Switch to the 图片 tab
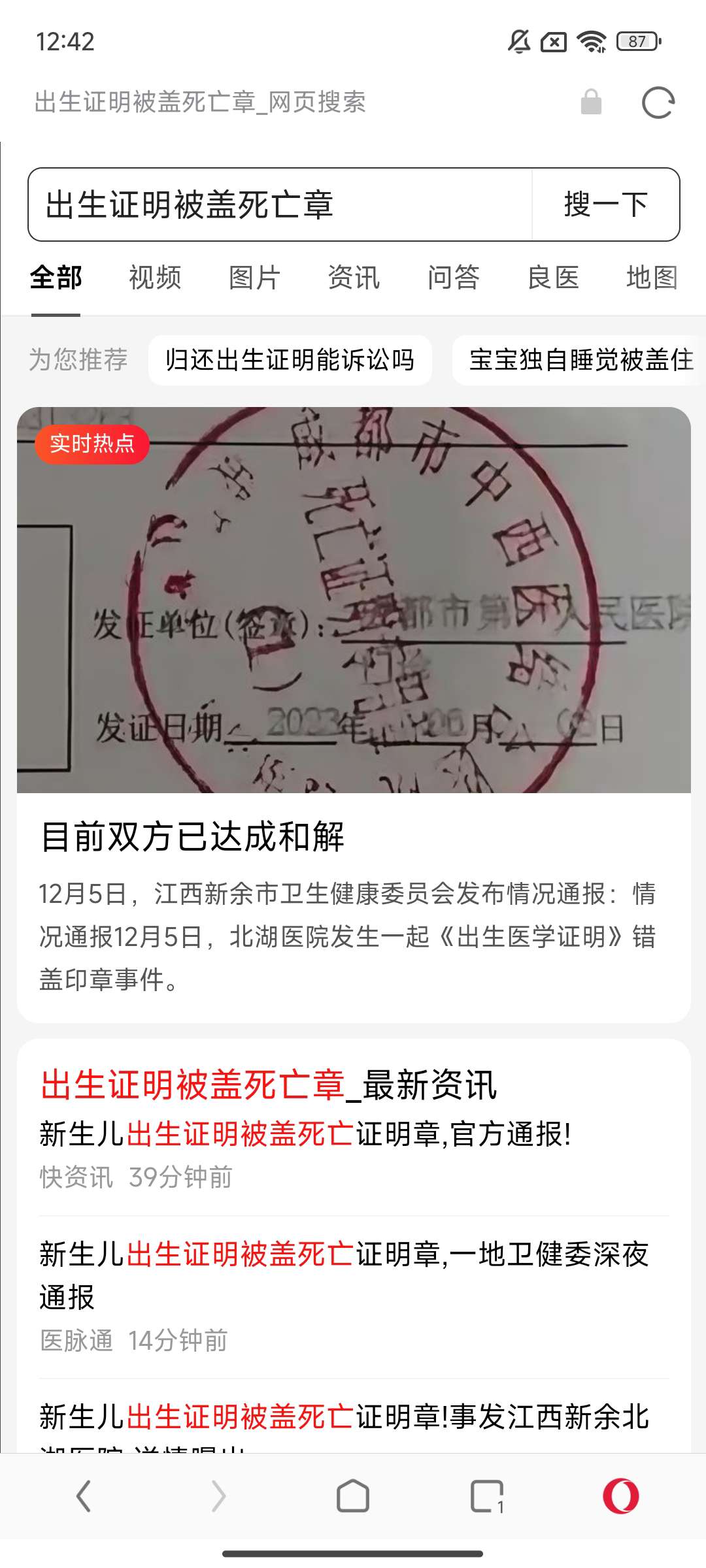The height and width of the screenshot is (1568, 706). [x=254, y=278]
